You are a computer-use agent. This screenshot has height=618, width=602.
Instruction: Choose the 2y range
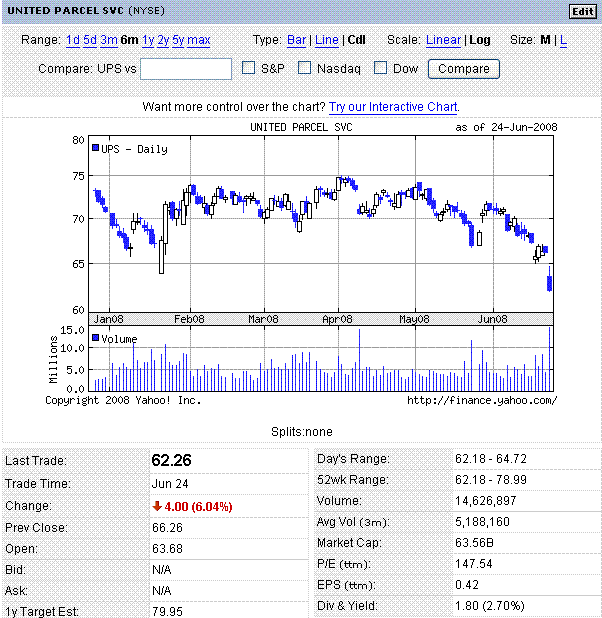pyautogui.click(x=163, y=40)
